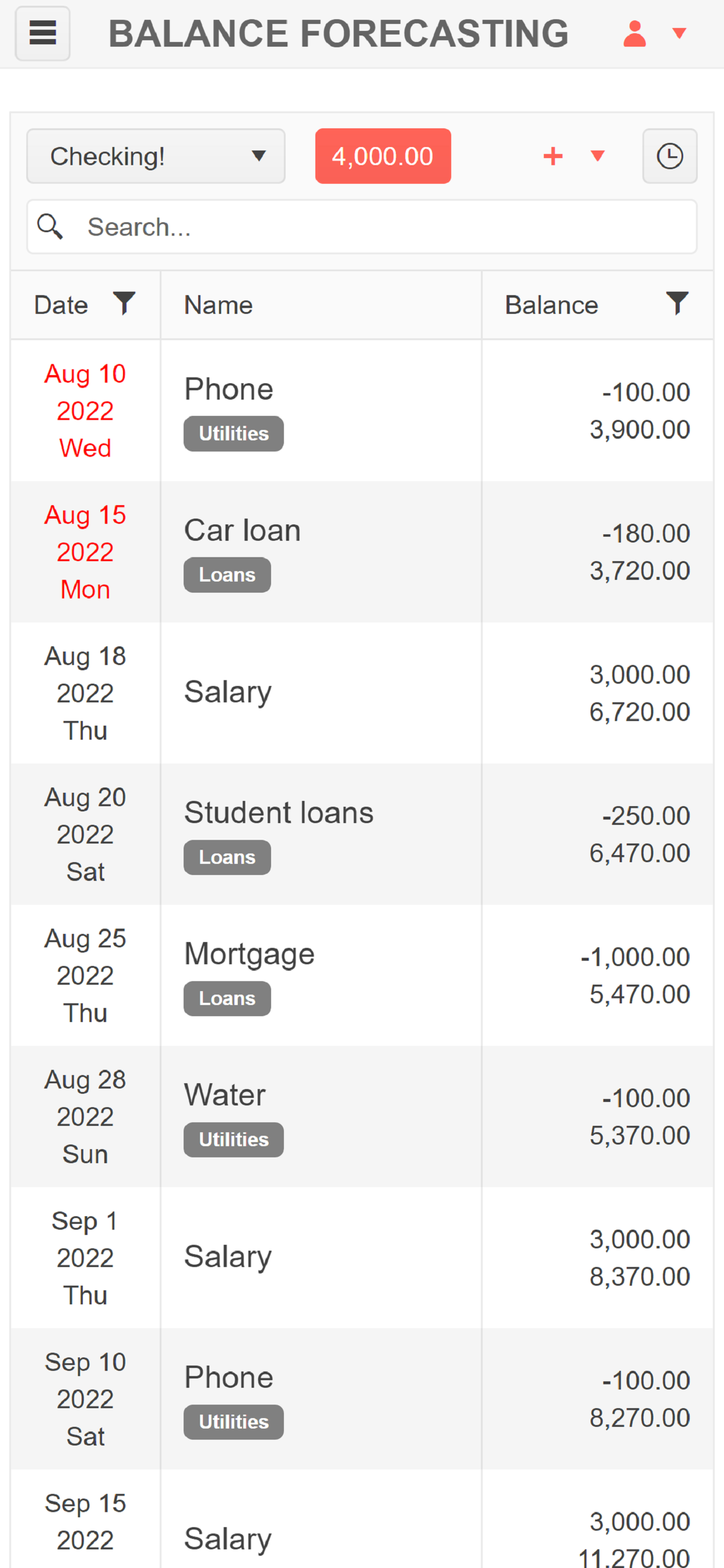Image resolution: width=724 pixels, height=1568 pixels.
Task: Open the Sep 10 Phone entry
Action: 362,1399
